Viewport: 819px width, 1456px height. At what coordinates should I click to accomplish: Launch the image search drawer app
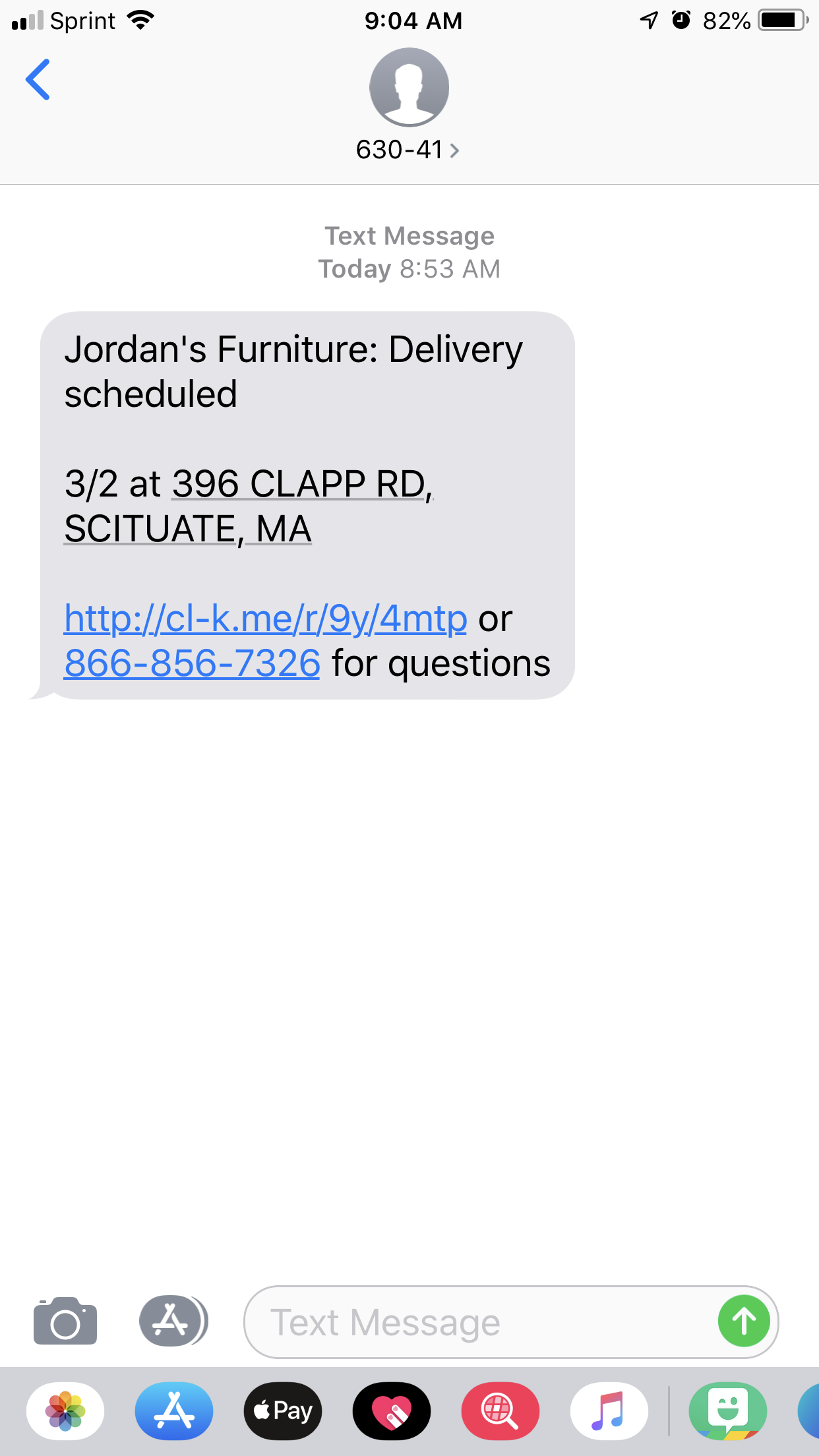pyautogui.click(x=501, y=1411)
